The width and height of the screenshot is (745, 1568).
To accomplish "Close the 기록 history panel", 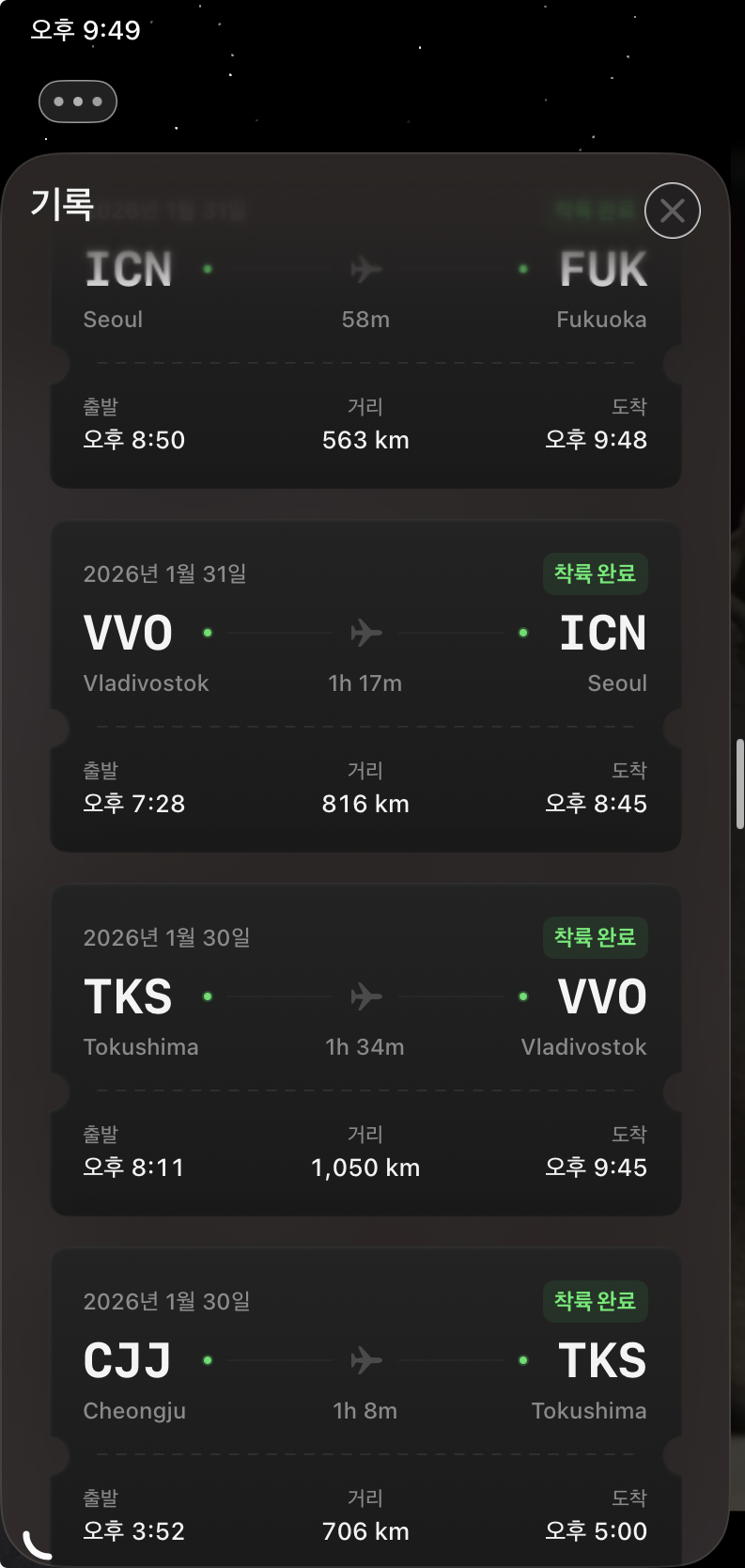I will click(673, 210).
